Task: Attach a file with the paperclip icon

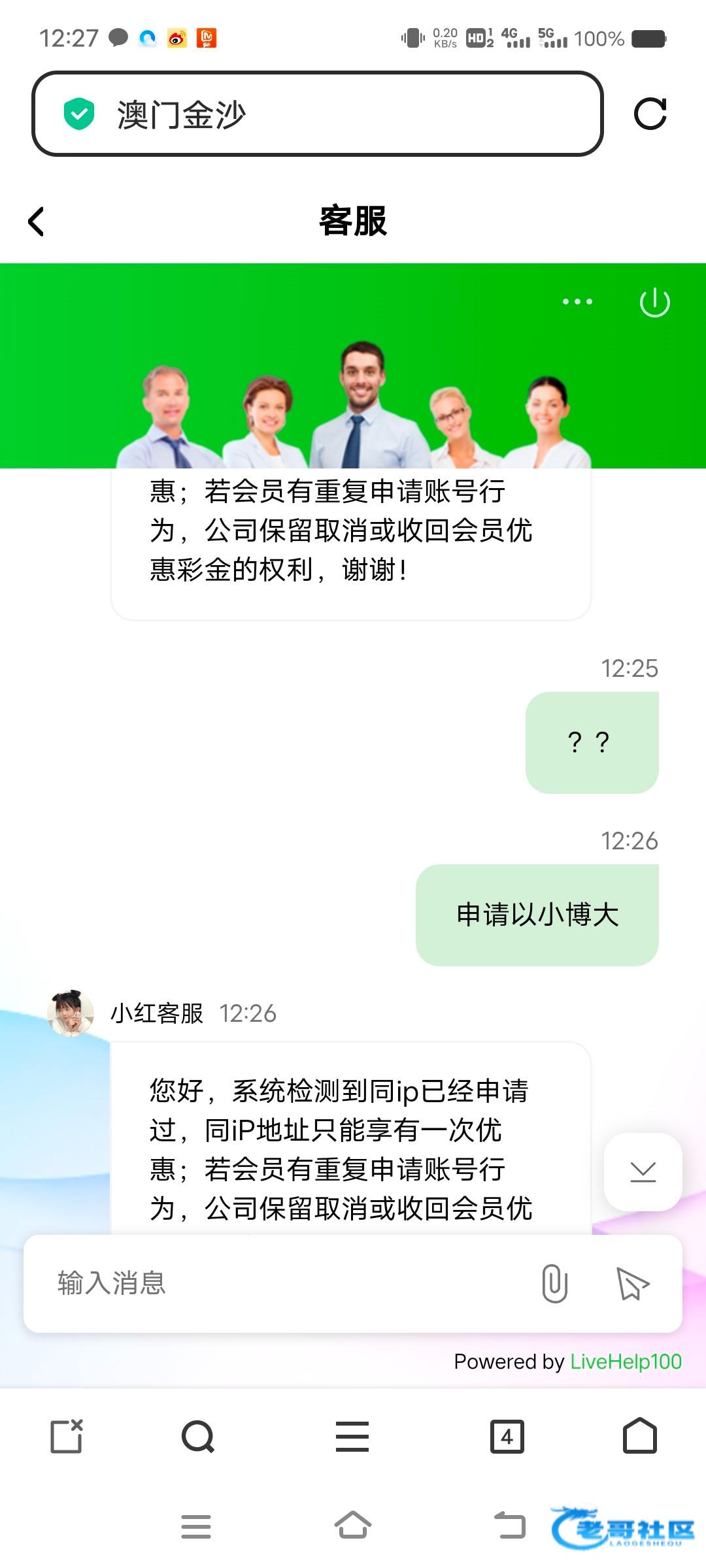Action: pyautogui.click(x=554, y=1283)
